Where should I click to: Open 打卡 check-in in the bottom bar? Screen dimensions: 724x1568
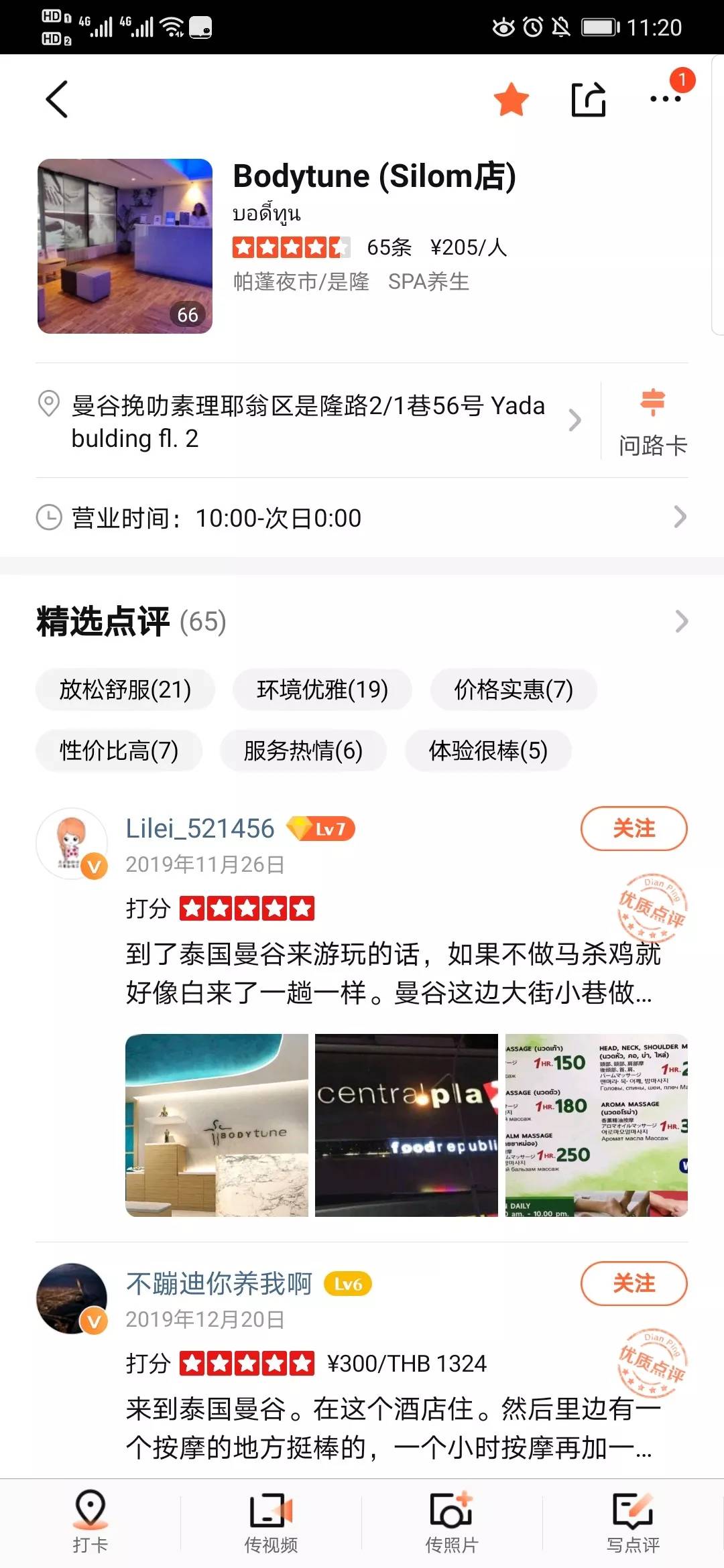coord(90,1521)
